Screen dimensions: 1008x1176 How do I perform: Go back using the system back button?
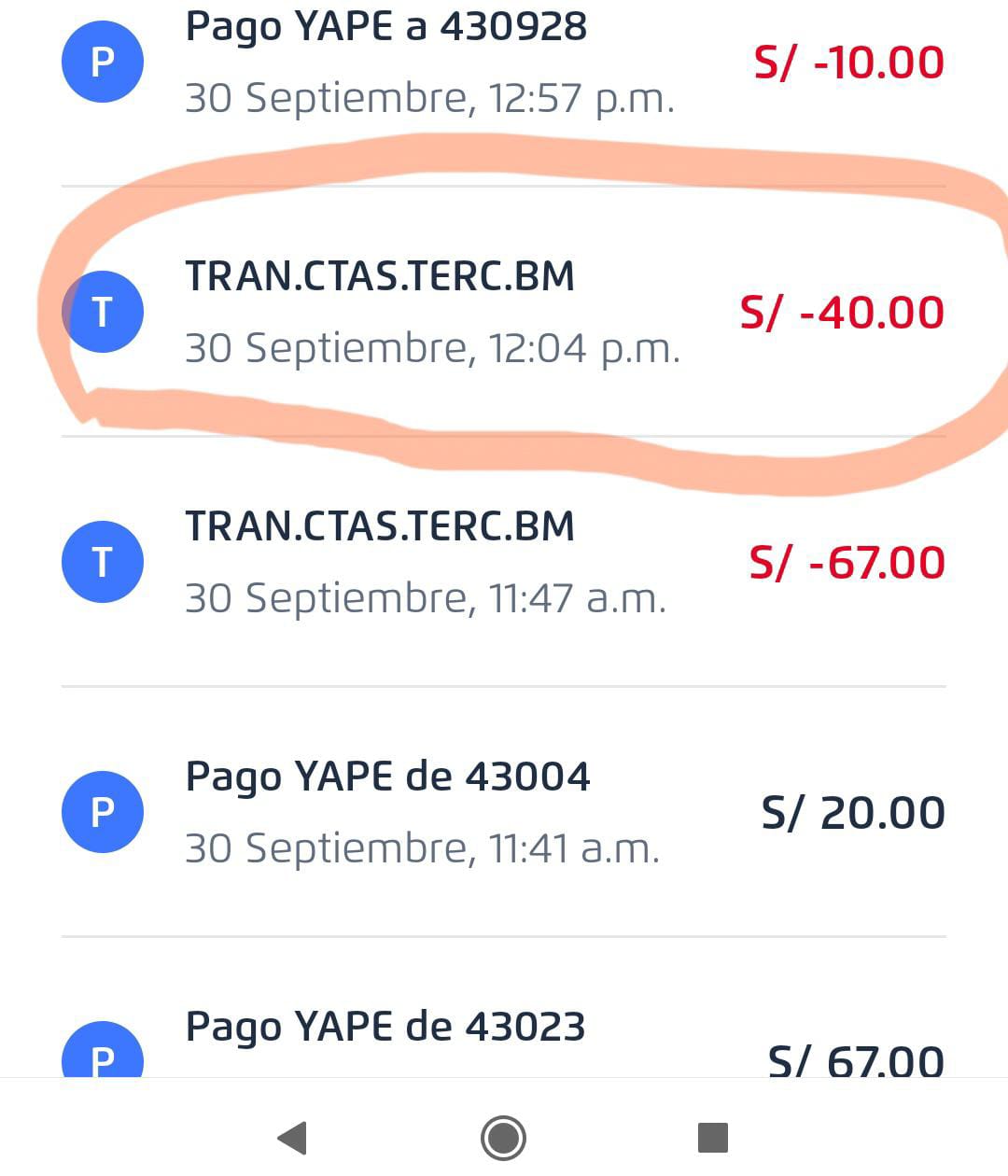point(293,1138)
